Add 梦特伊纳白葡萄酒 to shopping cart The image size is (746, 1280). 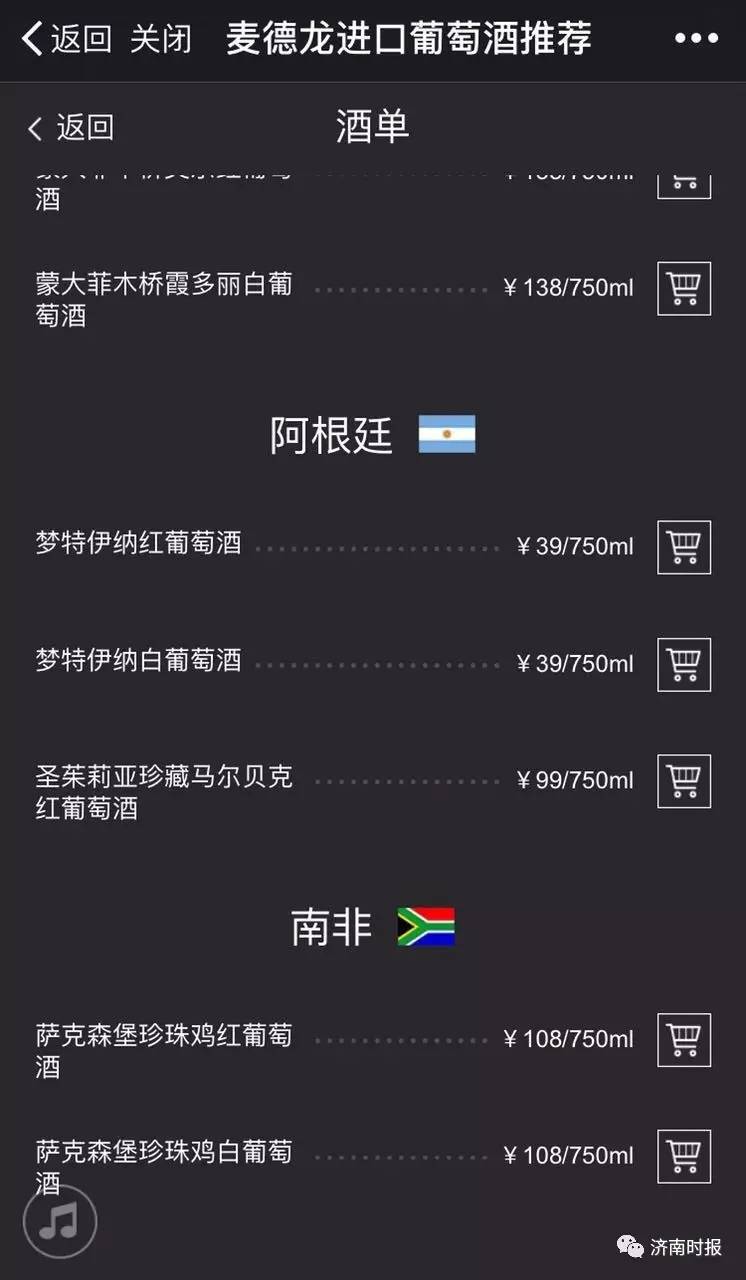(683, 664)
